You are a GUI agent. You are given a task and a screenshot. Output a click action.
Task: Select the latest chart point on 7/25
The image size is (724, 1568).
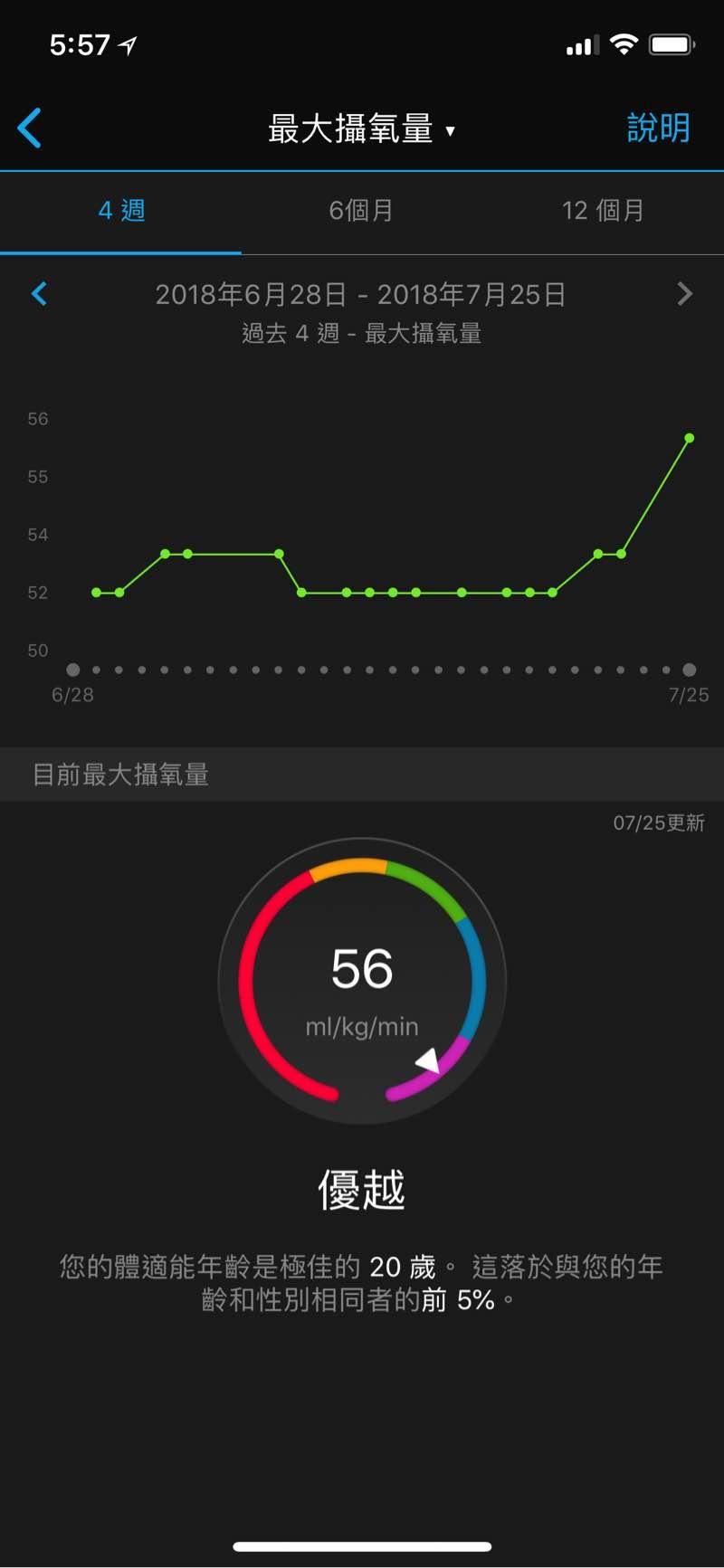[690, 439]
